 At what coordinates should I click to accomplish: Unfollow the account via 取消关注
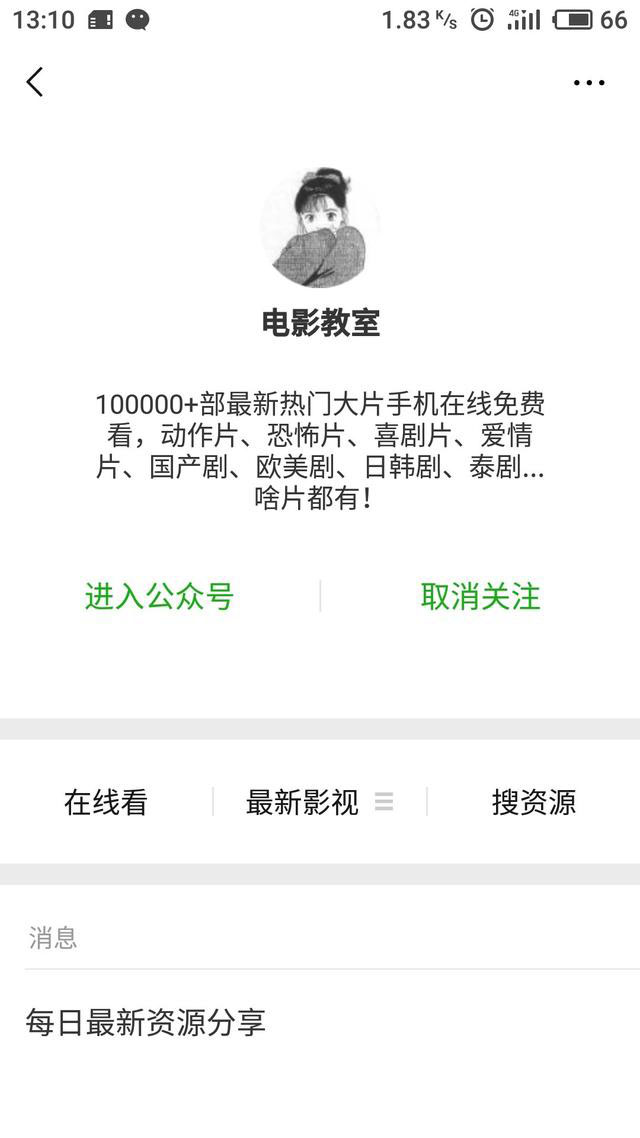point(480,597)
